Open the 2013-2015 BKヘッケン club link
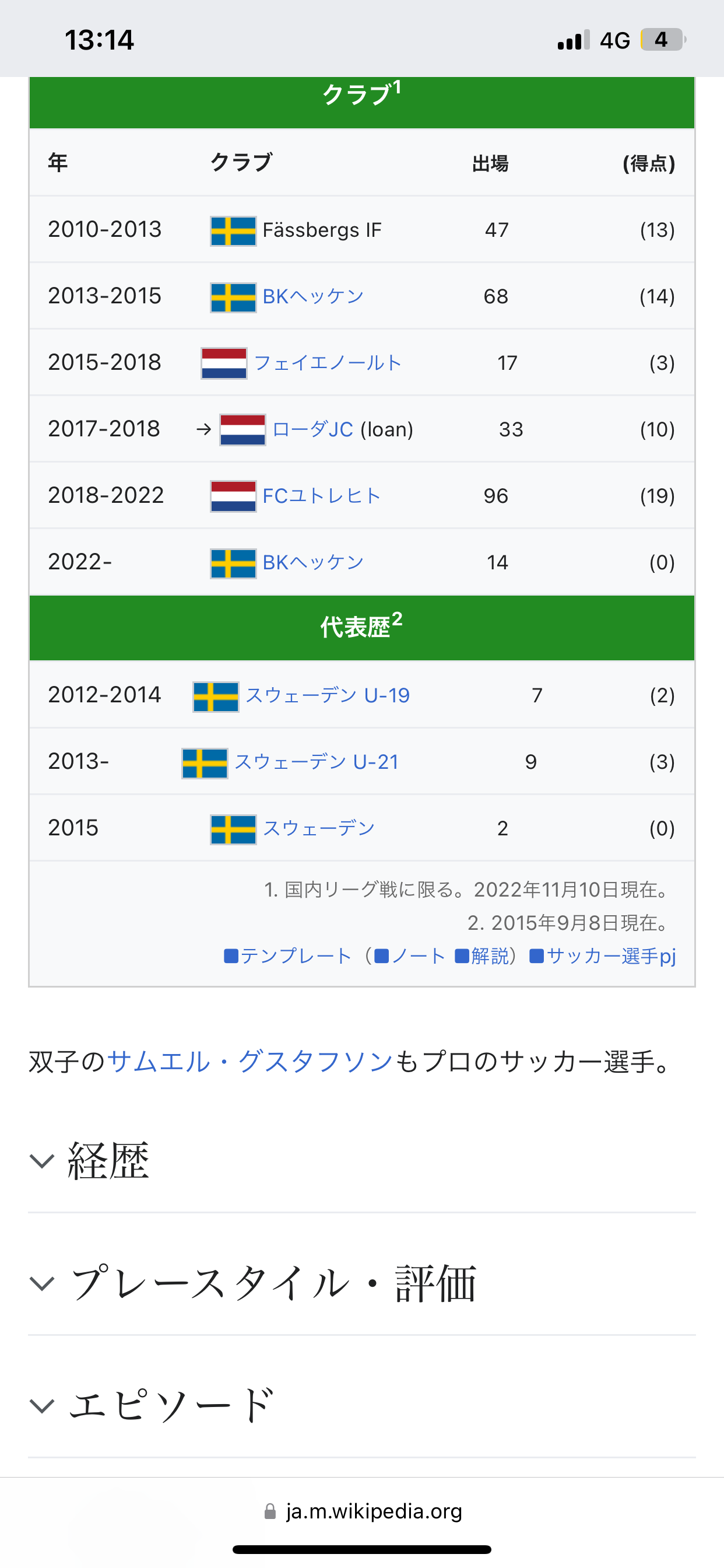The height and width of the screenshot is (1568, 724). pos(312,296)
